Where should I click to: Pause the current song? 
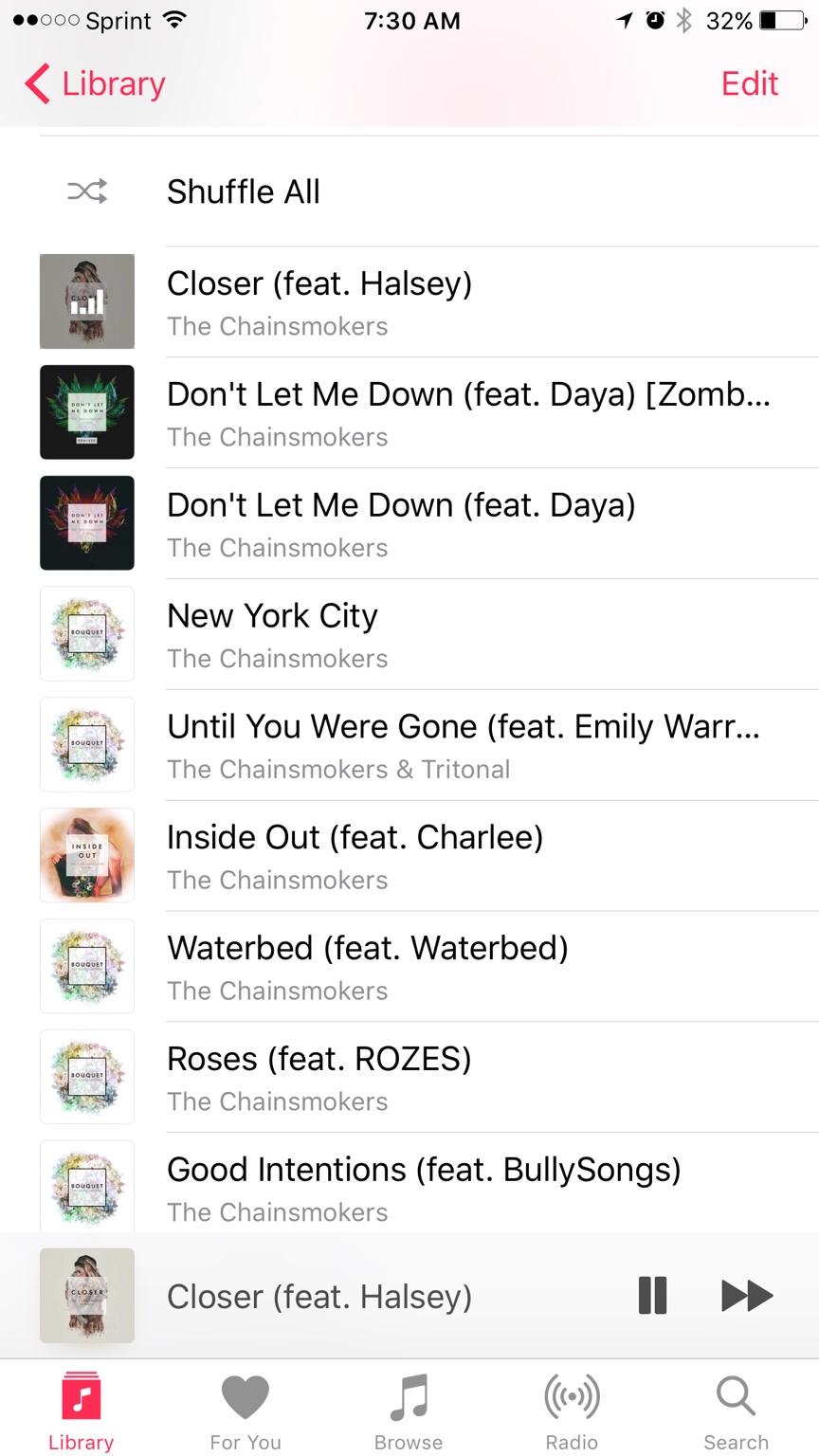coord(652,1295)
